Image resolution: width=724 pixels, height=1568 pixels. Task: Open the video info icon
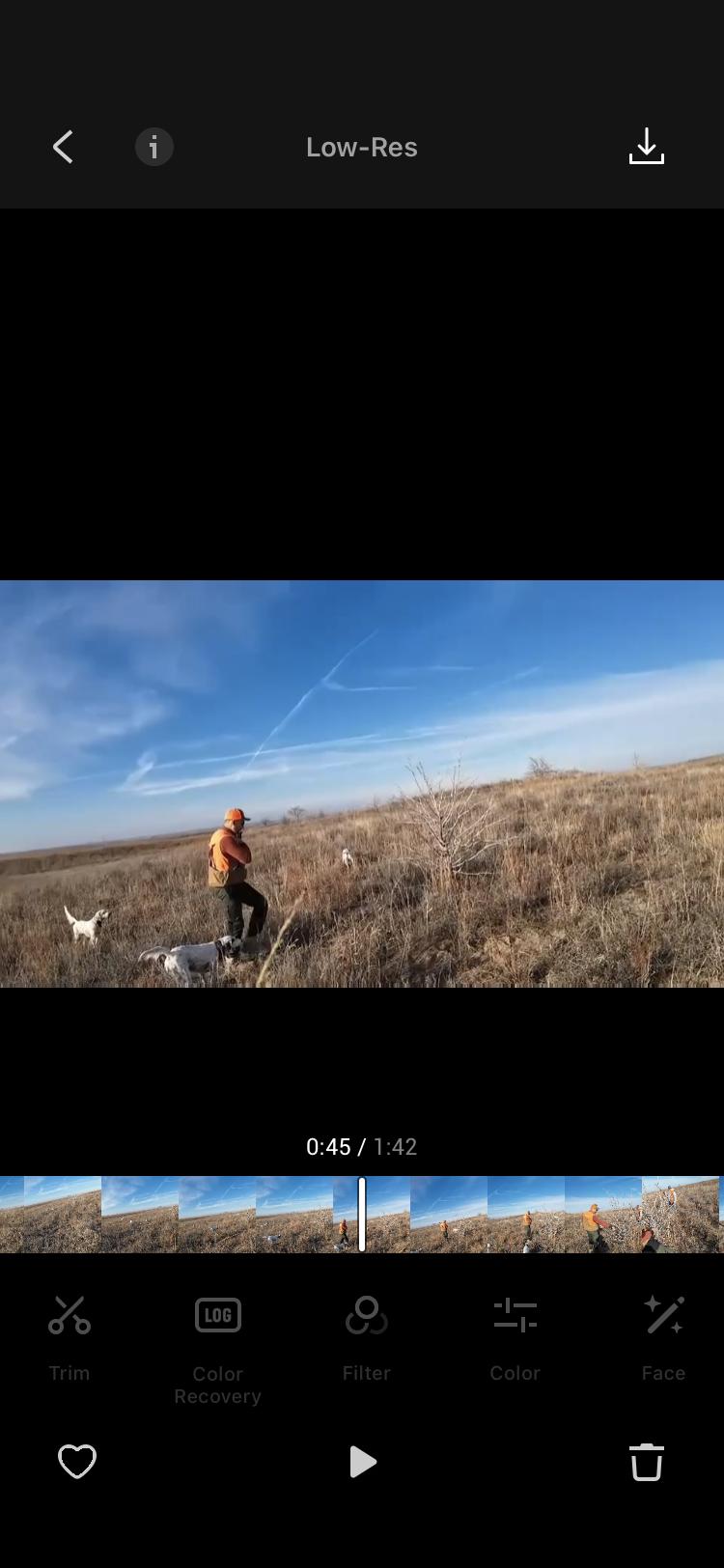[x=153, y=148]
